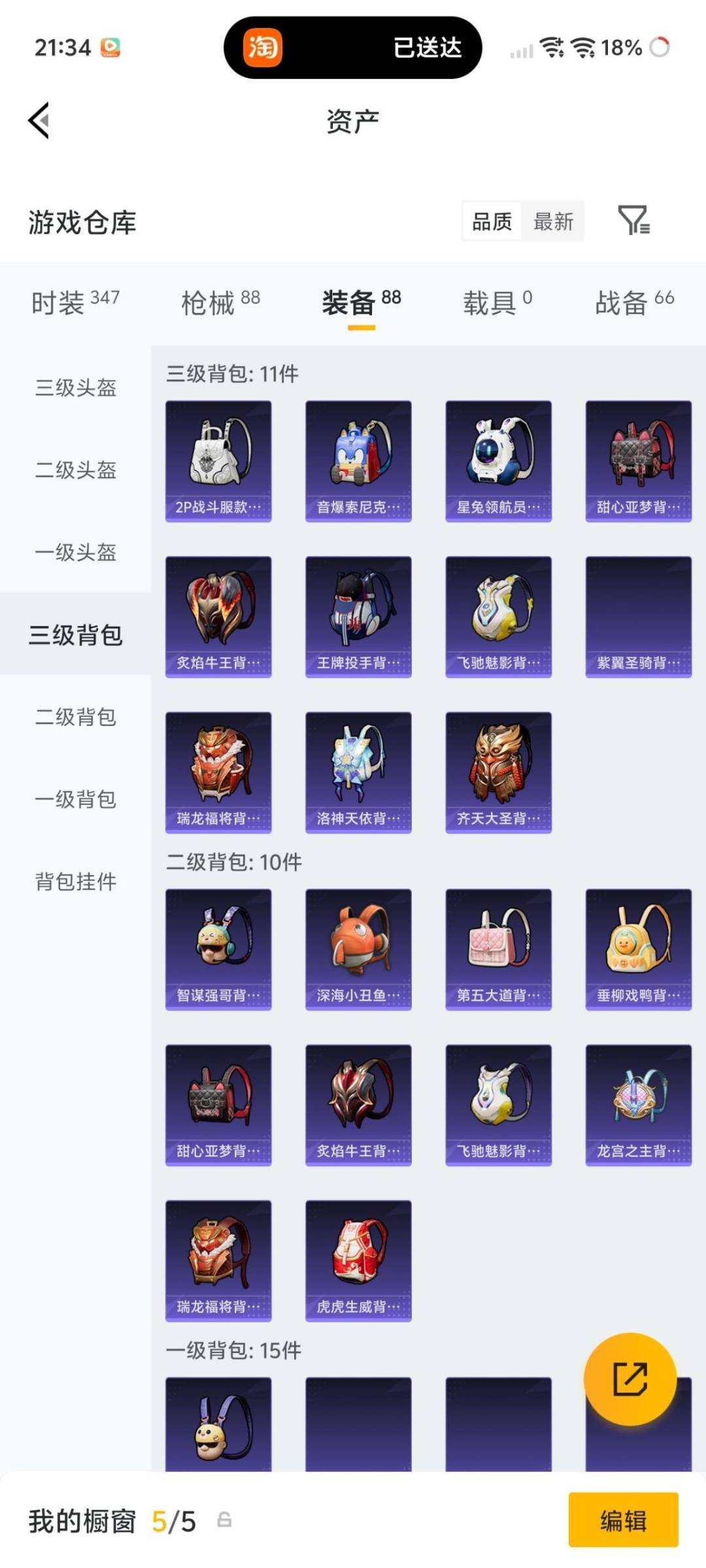Select the 2P战斗服款 backpack thumbnail

[218, 461]
